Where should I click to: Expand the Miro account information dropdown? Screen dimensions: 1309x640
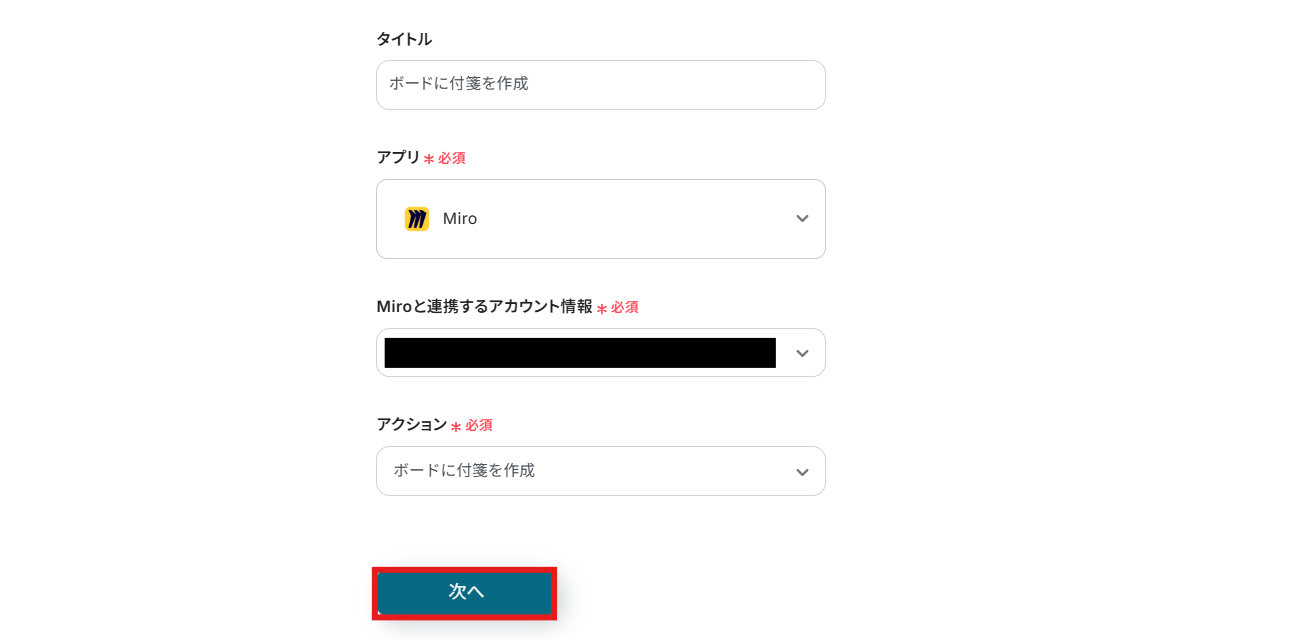coord(801,353)
